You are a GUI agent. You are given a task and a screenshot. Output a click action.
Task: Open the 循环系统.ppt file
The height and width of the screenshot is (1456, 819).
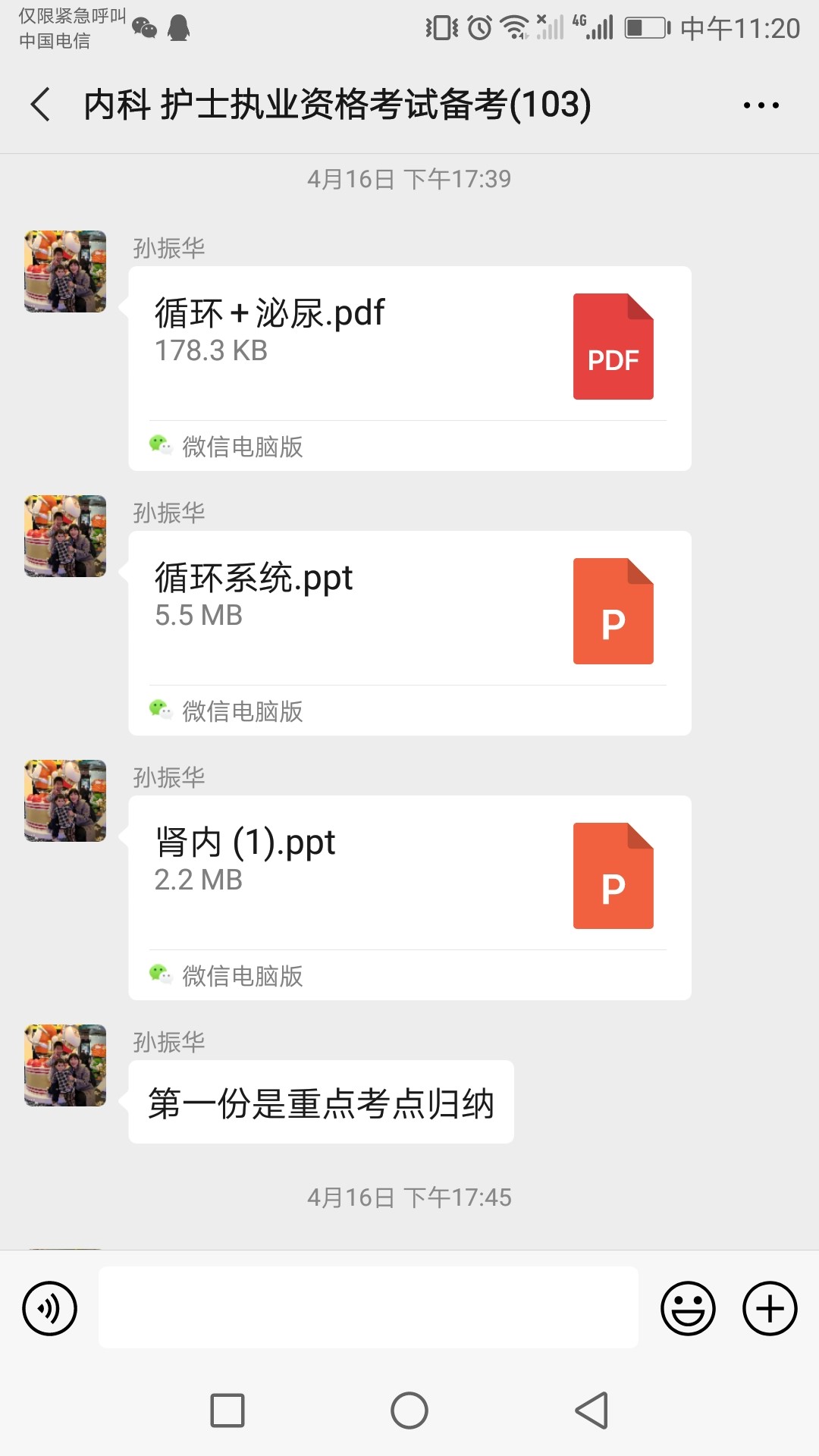coord(409,611)
